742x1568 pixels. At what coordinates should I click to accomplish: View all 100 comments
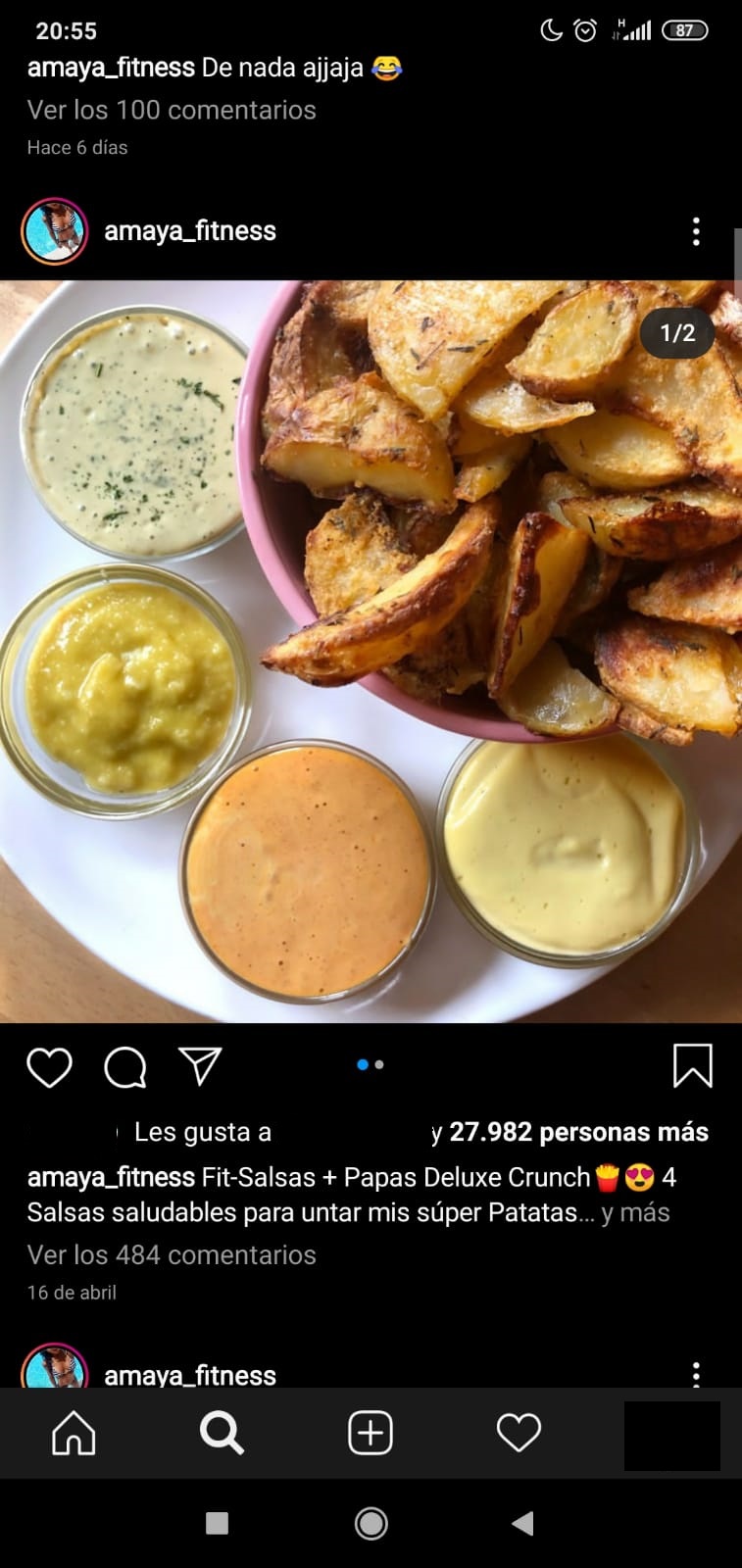[x=172, y=110]
